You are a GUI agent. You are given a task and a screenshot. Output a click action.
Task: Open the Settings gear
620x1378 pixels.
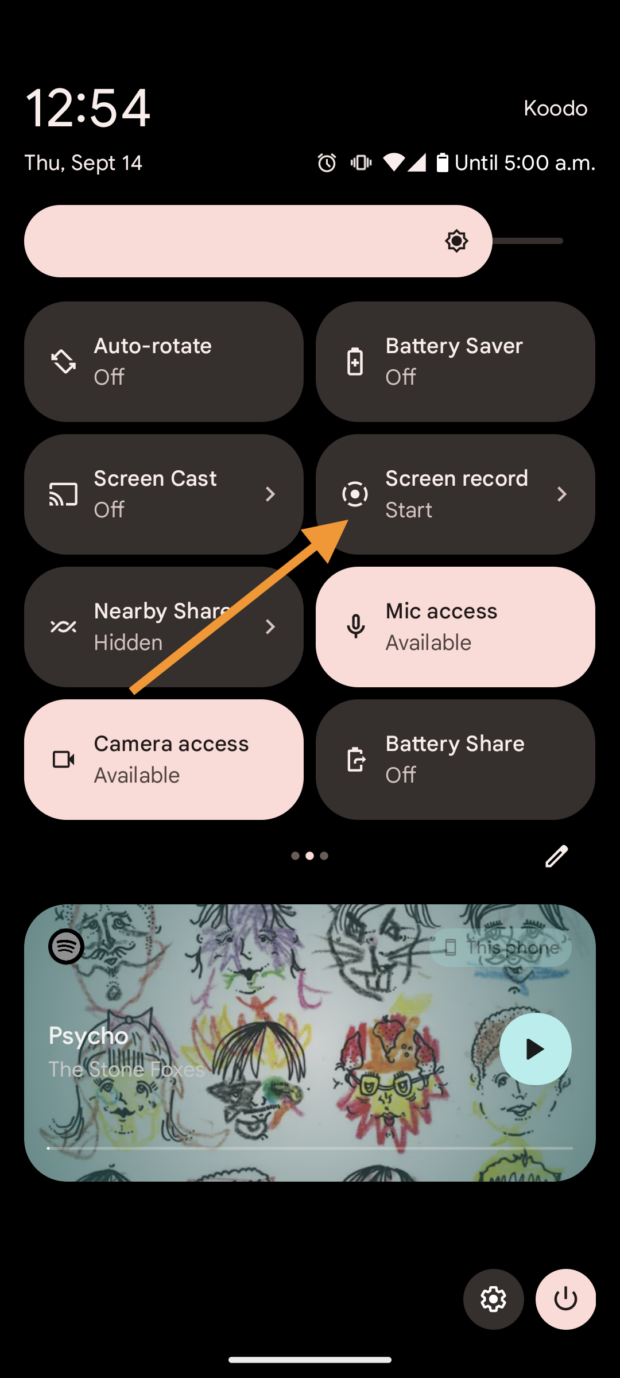pyautogui.click(x=493, y=1299)
